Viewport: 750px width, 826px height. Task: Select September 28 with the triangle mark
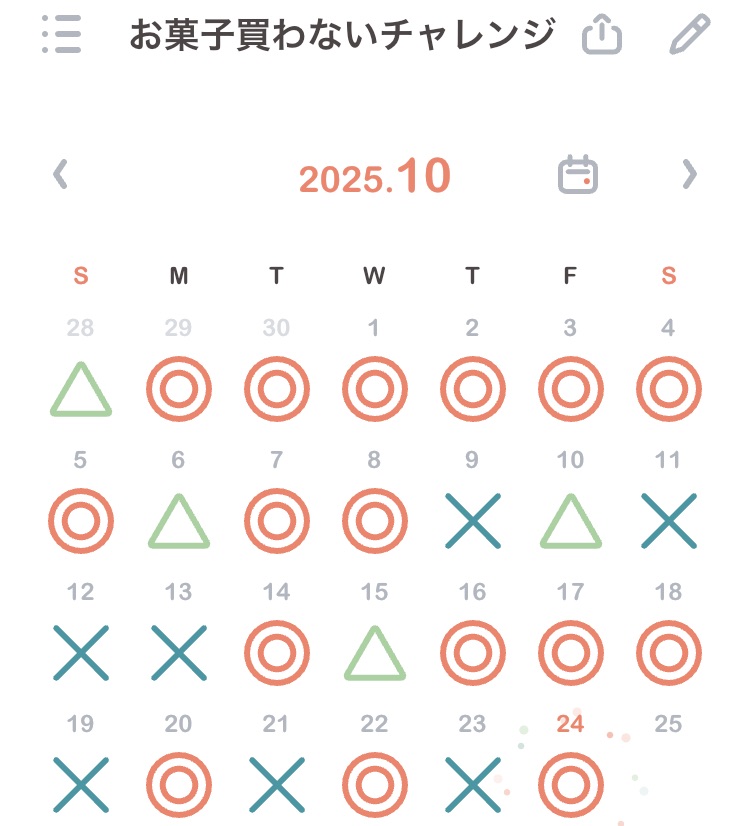(81, 389)
